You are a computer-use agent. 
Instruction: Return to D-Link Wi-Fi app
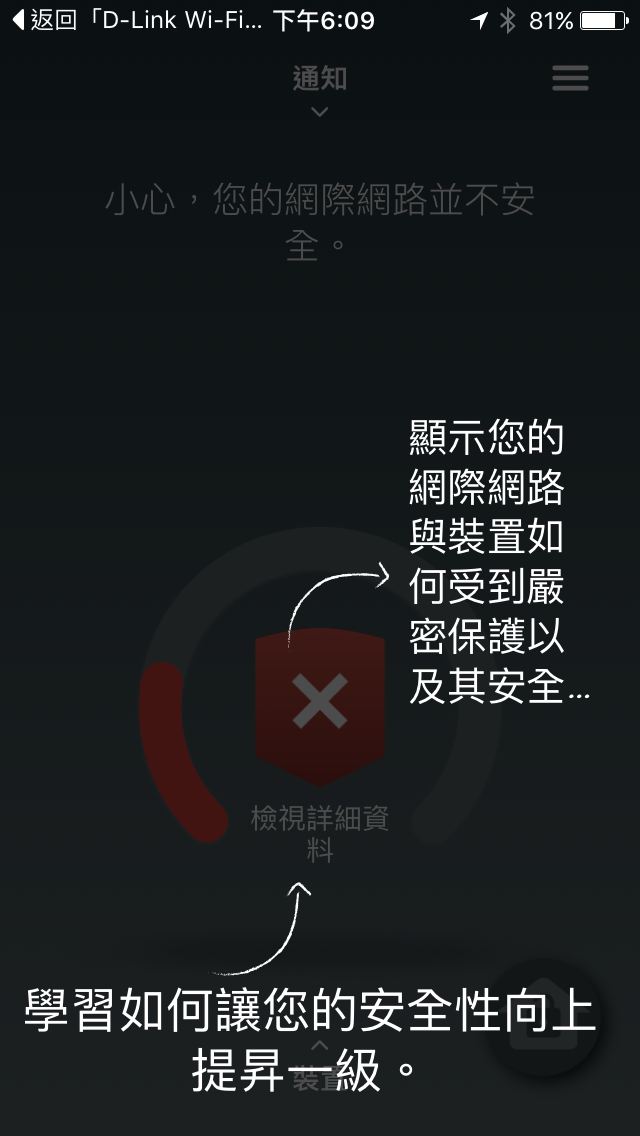click(x=140, y=20)
